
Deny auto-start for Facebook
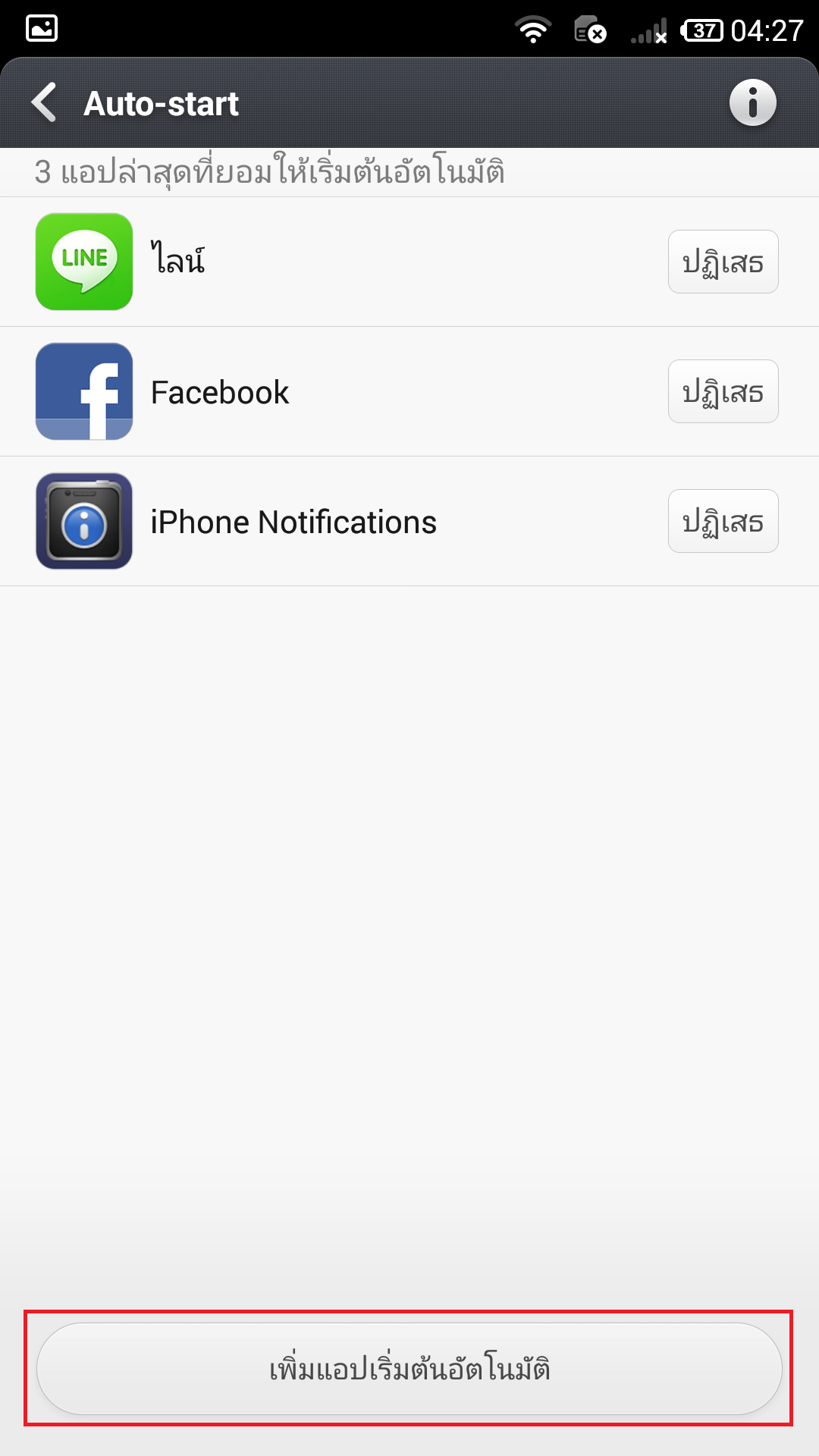click(x=722, y=391)
